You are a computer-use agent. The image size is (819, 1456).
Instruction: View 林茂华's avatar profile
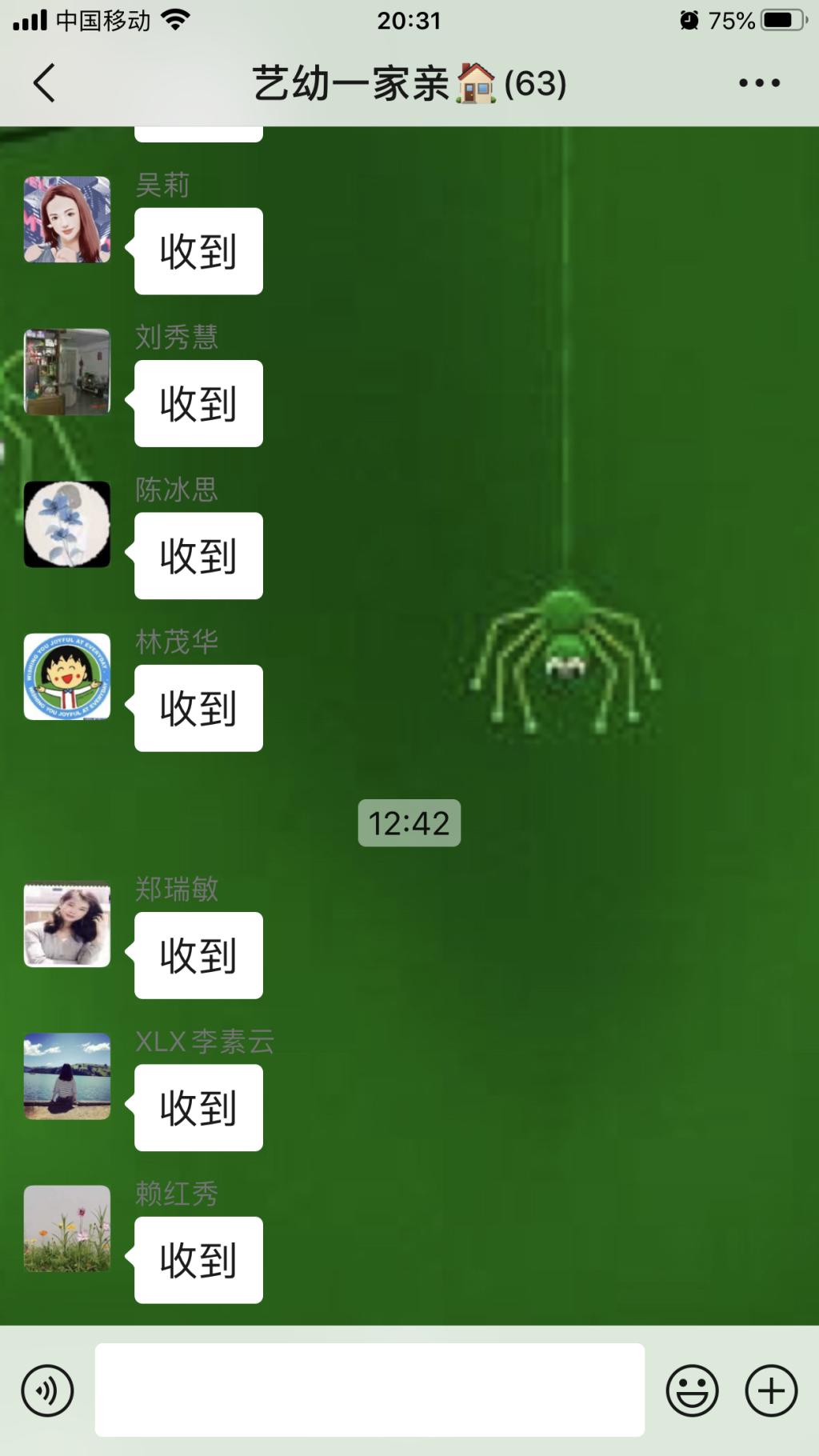[67, 677]
